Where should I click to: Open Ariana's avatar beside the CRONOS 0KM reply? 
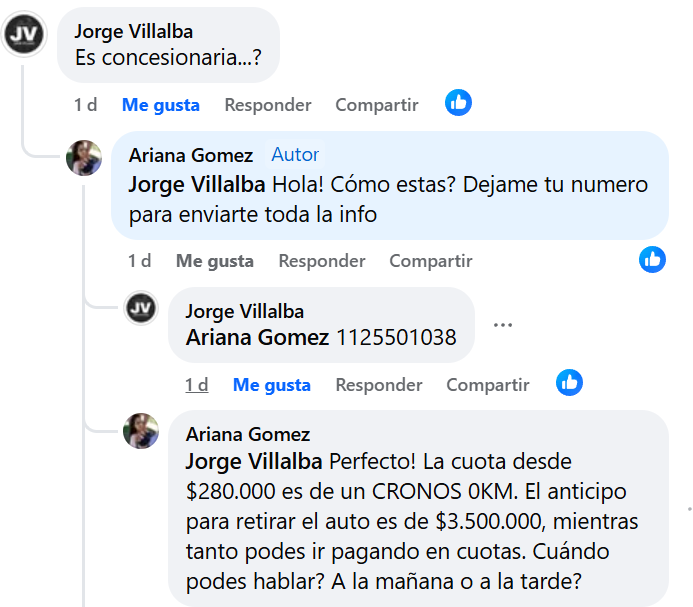141,431
